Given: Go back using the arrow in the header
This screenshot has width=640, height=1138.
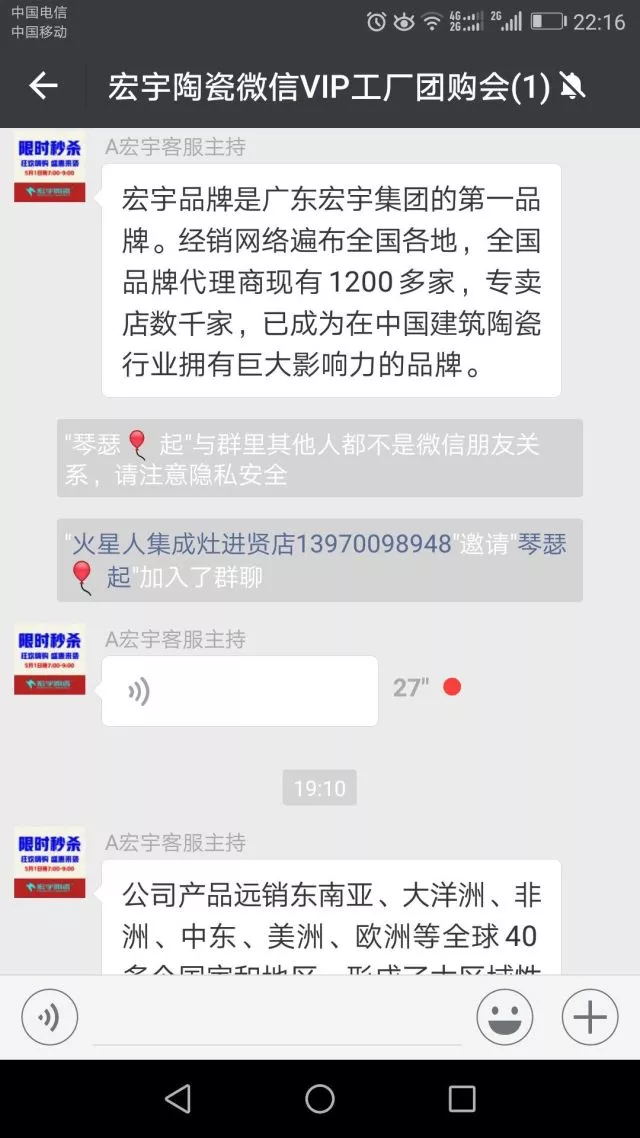Looking at the screenshot, I should tap(43, 86).
